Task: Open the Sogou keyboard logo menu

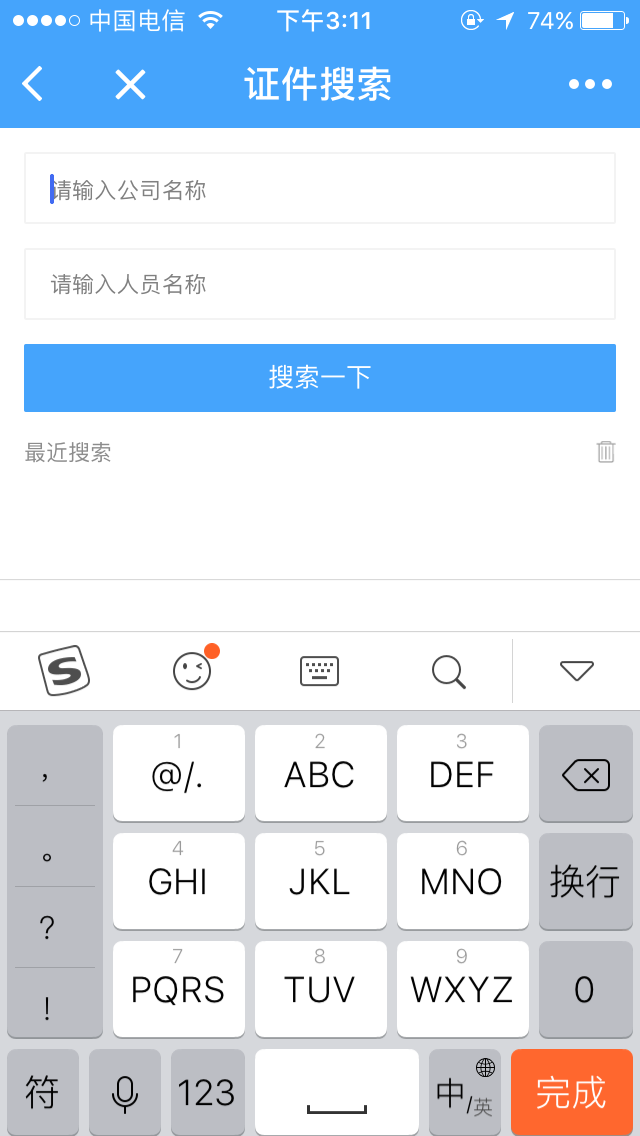Action: pyautogui.click(x=64, y=671)
